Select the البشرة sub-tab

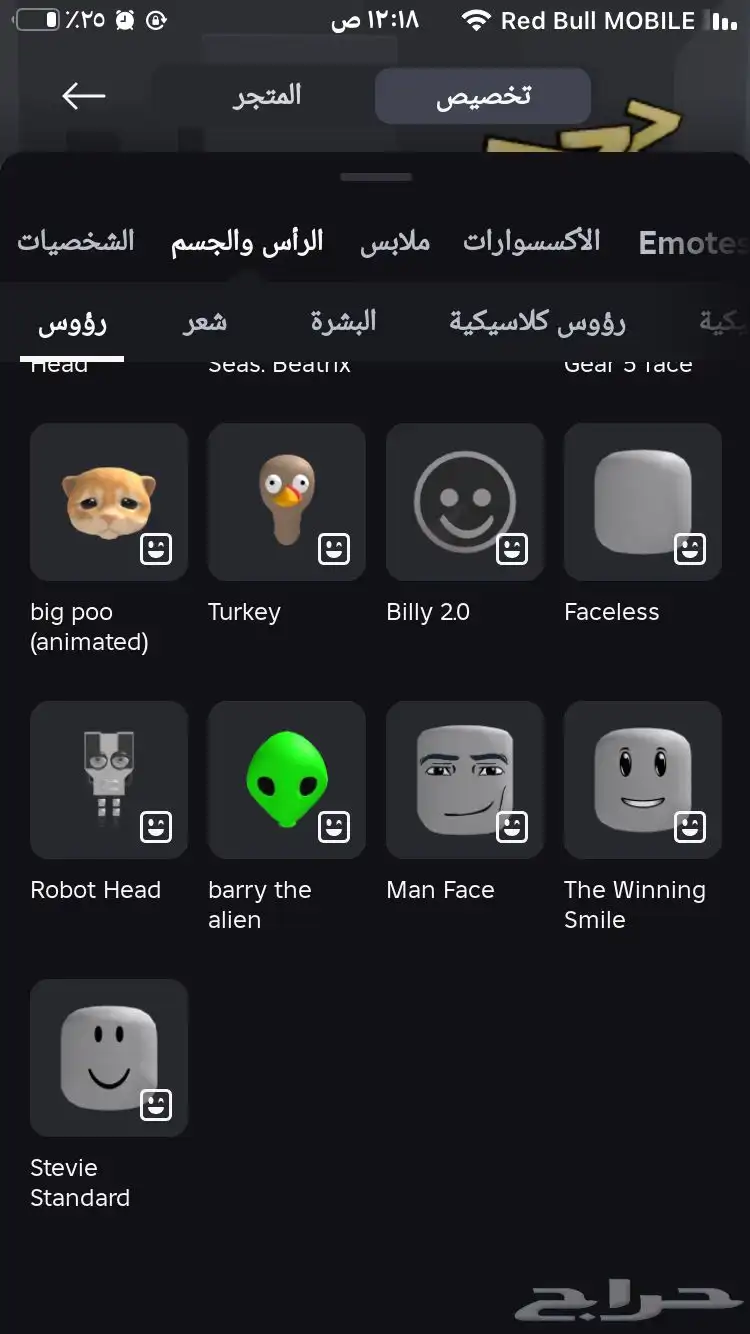pos(343,322)
